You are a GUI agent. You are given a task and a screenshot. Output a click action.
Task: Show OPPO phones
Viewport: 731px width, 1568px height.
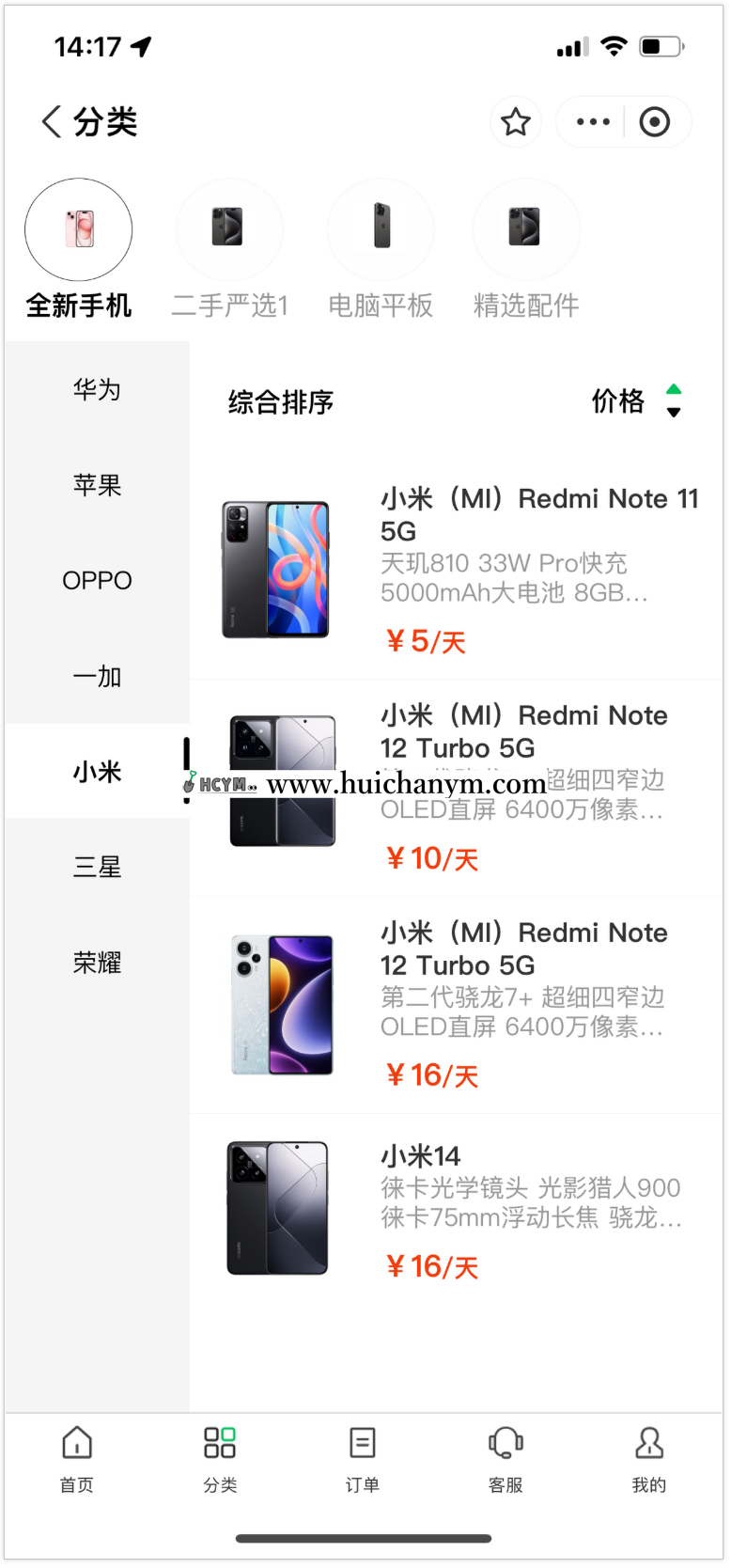click(97, 580)
